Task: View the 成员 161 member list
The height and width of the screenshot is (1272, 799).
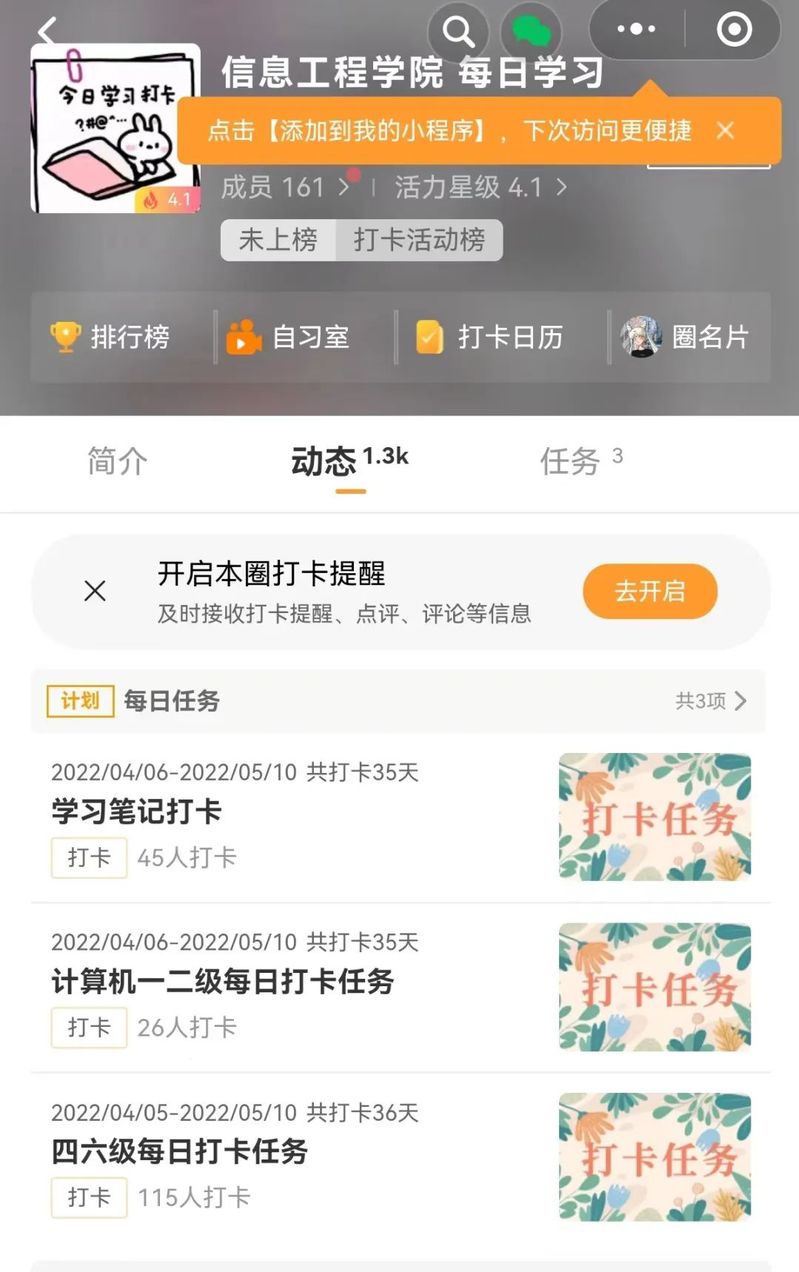Action: [284, 187]
